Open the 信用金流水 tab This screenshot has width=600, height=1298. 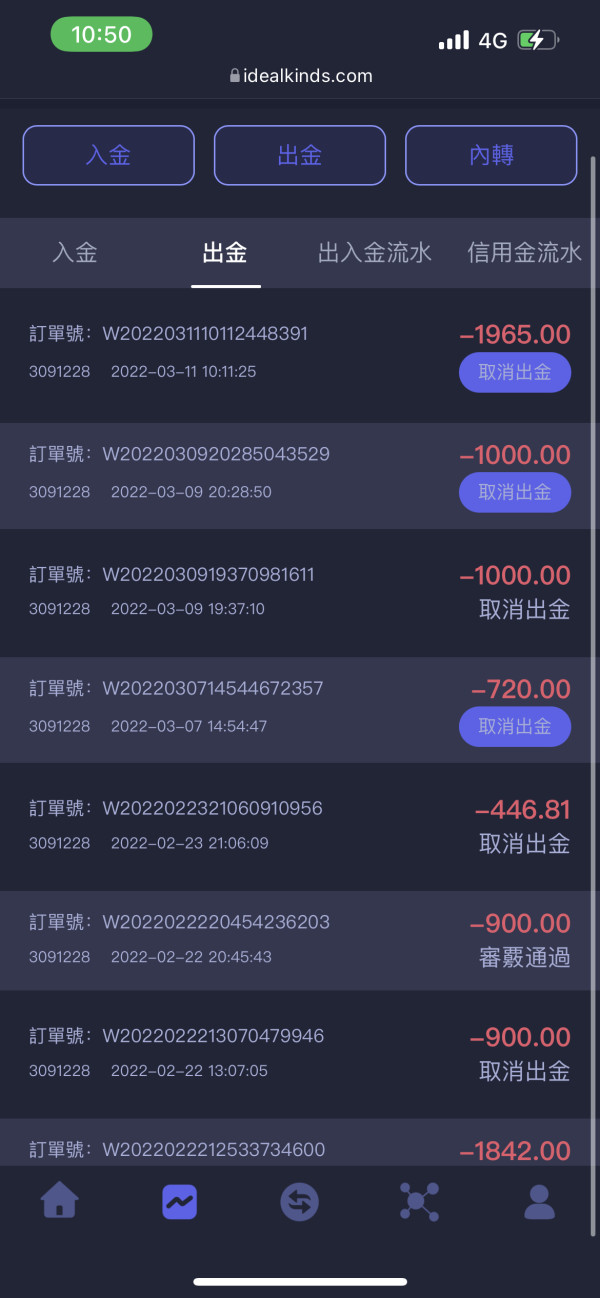tap(524, 253)
